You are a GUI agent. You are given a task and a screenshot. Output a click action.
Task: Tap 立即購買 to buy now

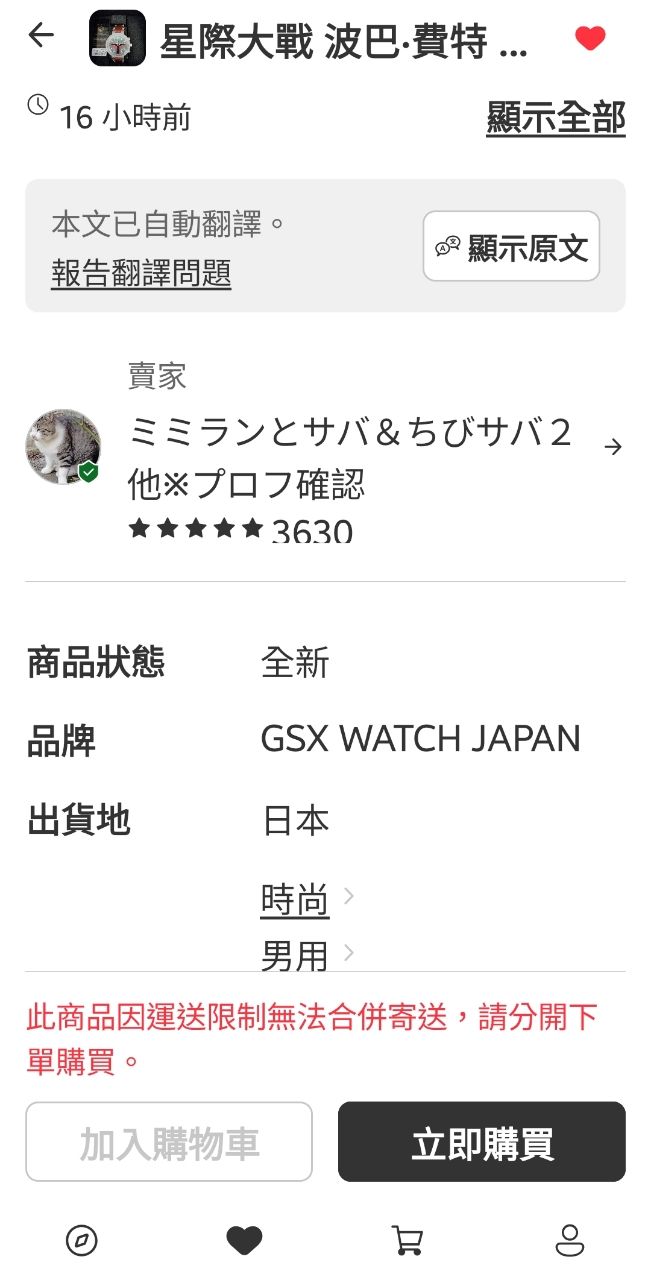(x=481, y=1142)
